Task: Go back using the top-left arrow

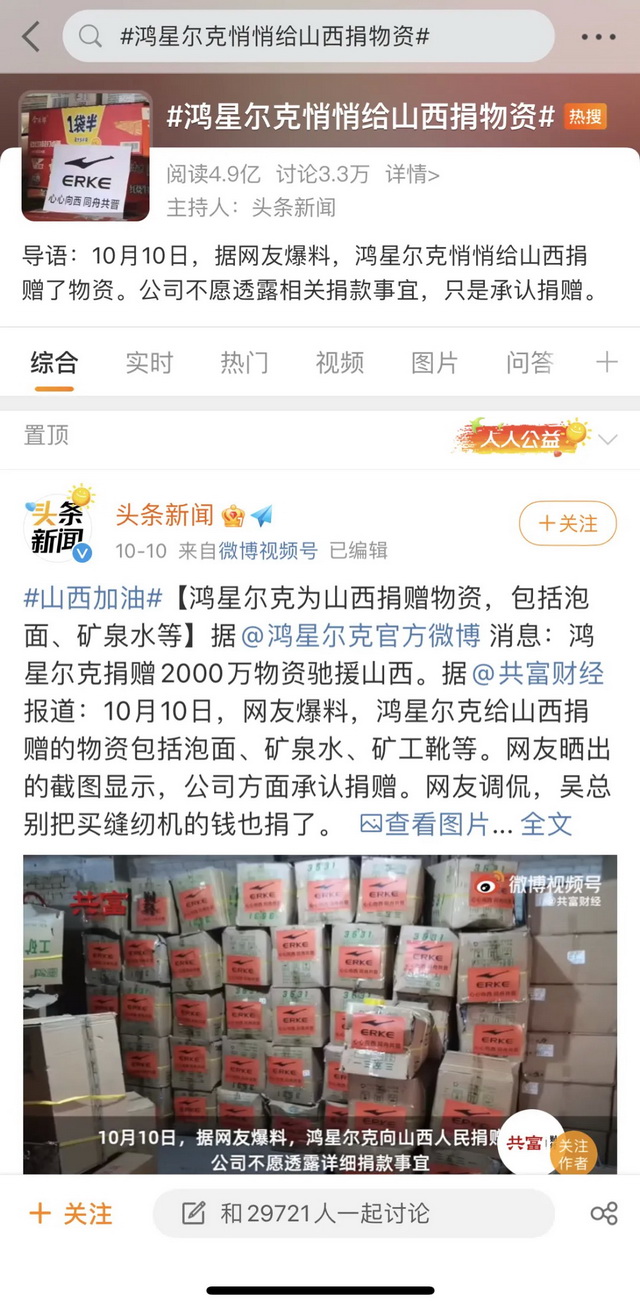Action: click(x=32, y=37)
